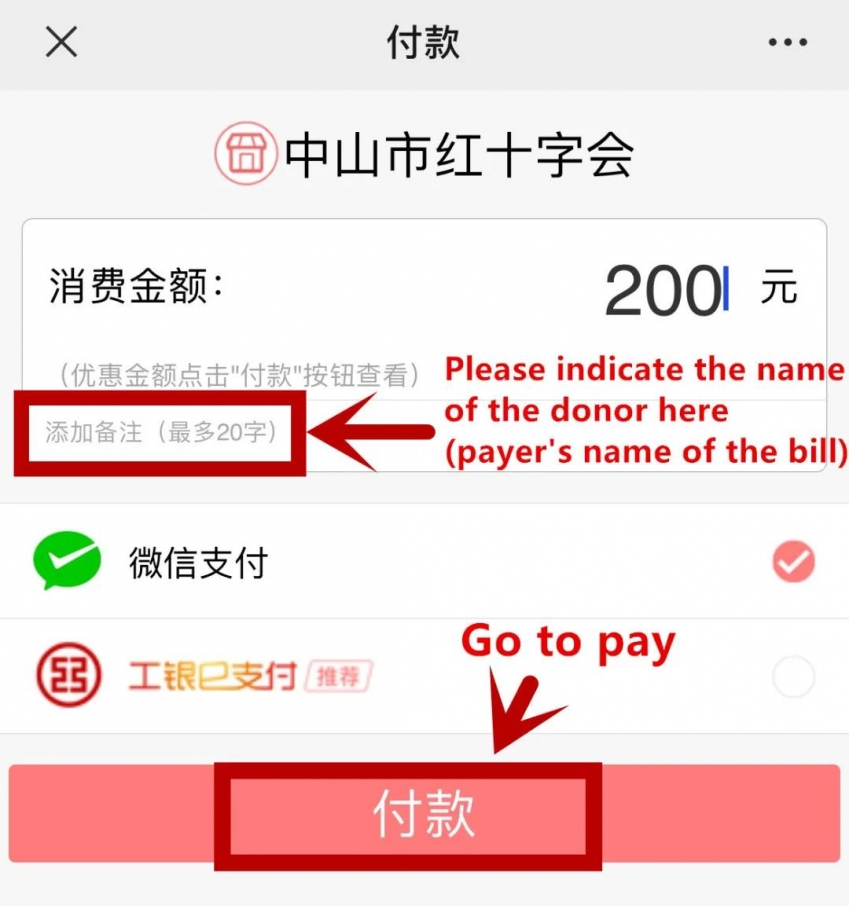Tap the 添加备注 note field
This screenshot has height=906, width=849.
pos(161,433)
